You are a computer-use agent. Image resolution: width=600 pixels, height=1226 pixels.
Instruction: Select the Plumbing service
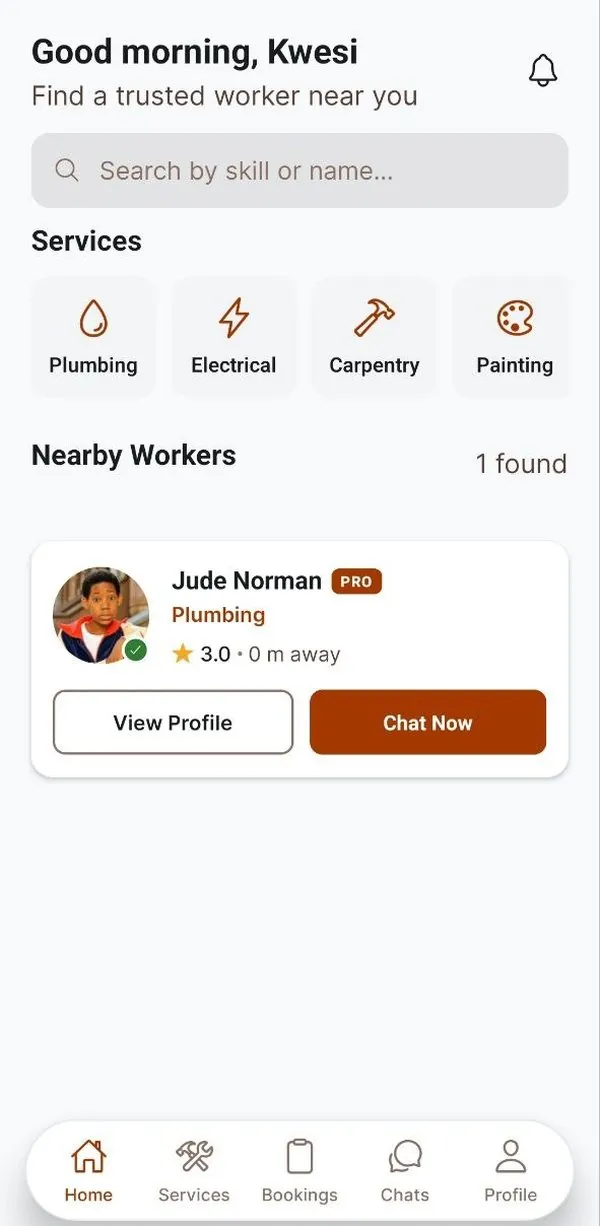pos(93,338)
